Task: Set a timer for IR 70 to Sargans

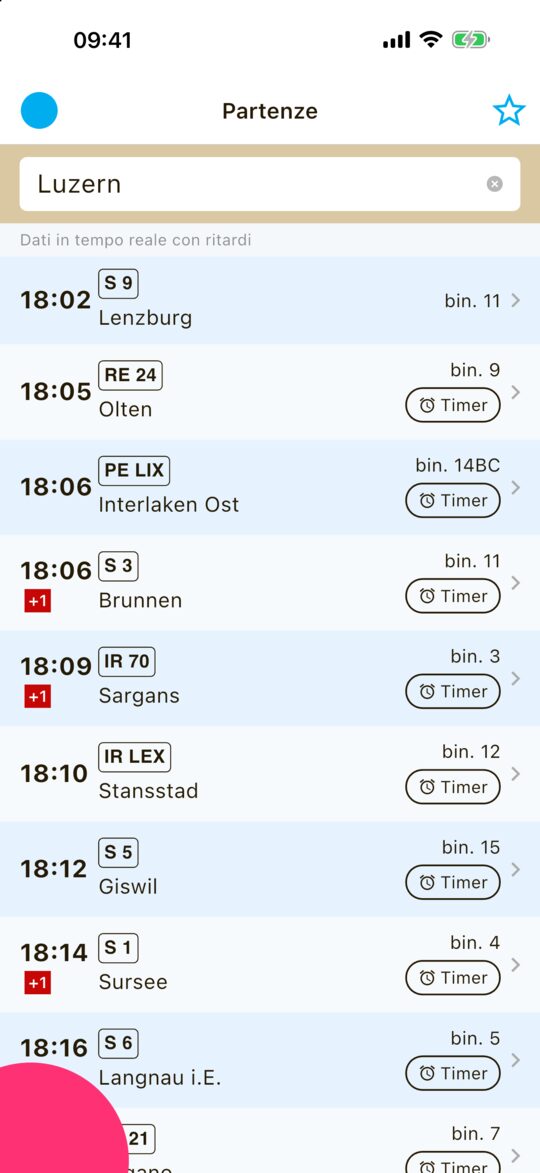Action: [452, 692]
